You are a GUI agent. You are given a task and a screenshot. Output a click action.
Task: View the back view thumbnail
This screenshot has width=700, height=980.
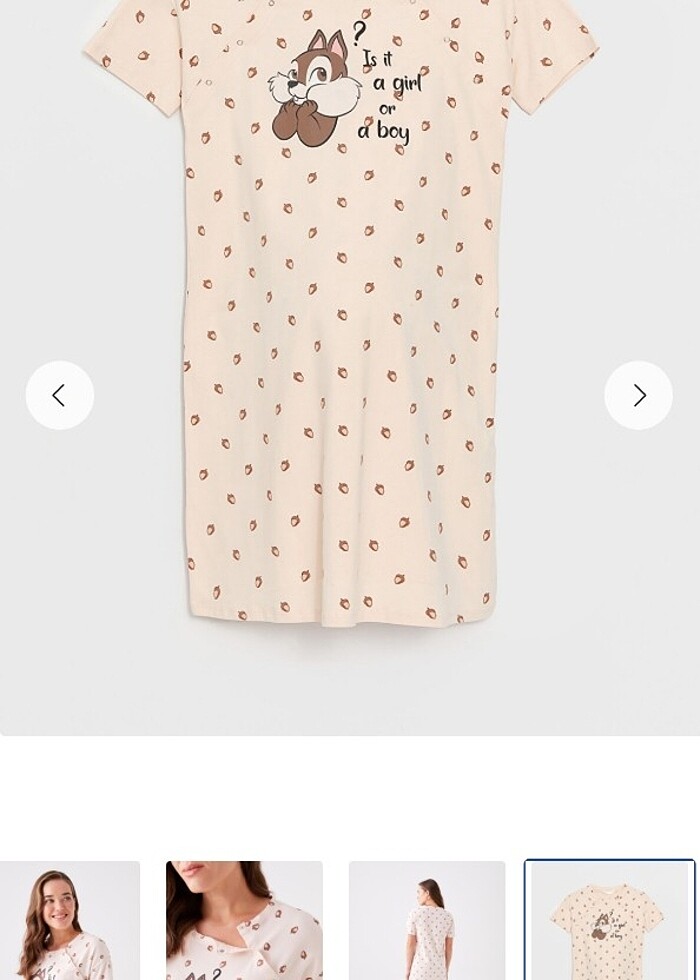[427, 920]
